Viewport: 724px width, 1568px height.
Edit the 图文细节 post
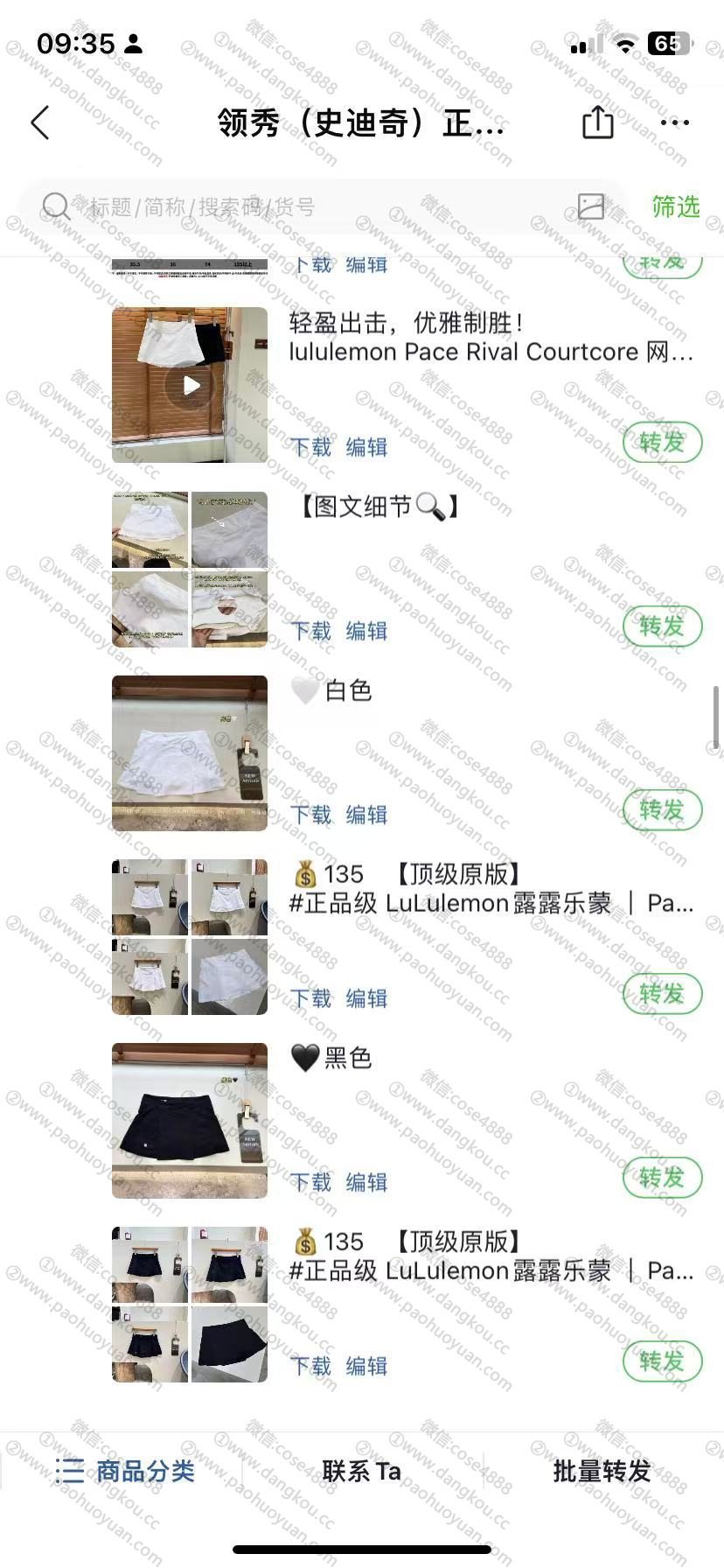pyautogui.click(x=366, y=631)
